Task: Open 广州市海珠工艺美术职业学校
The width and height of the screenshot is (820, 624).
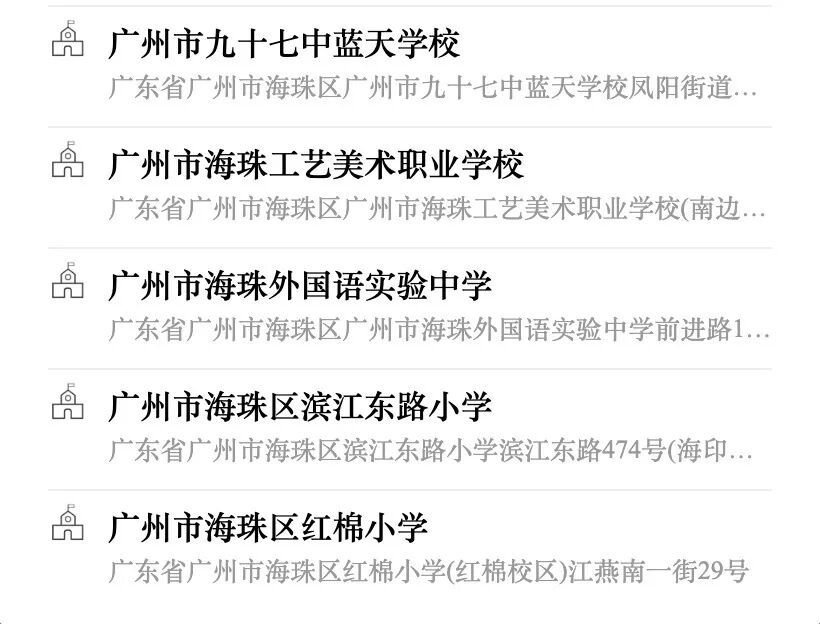Action: 316,165
